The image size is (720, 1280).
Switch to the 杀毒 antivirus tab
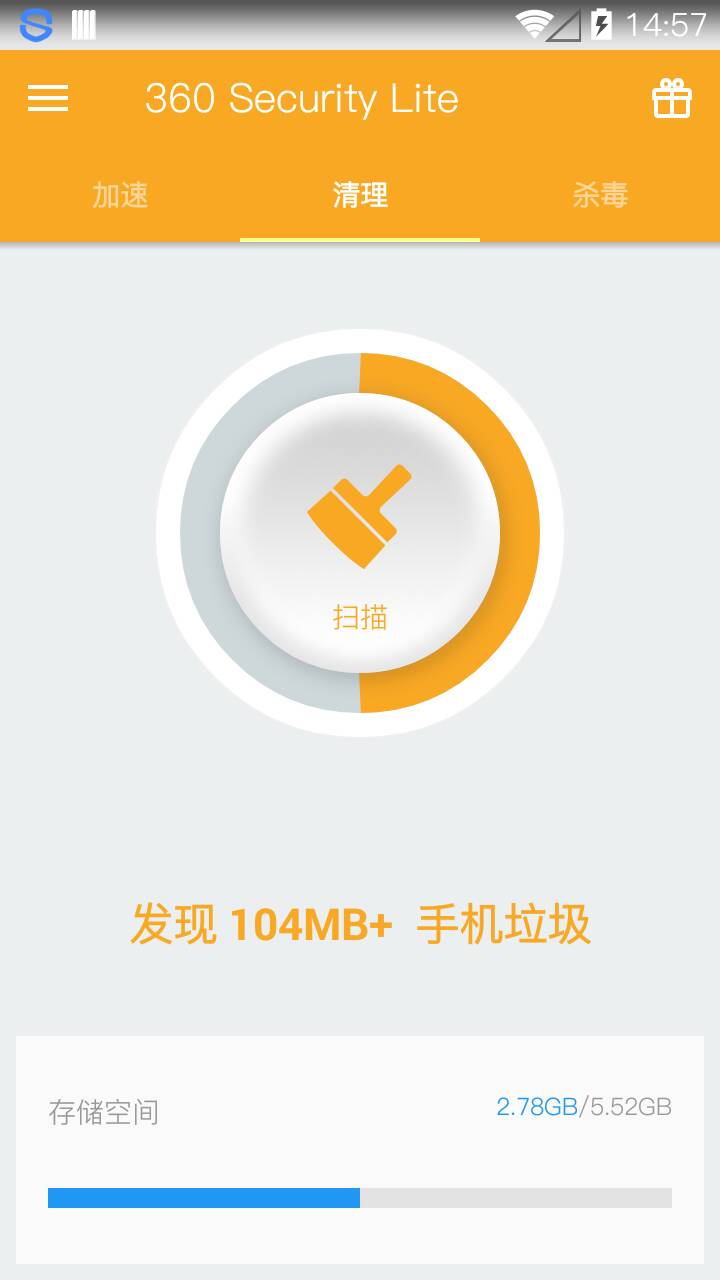click(x=600, y=197)
